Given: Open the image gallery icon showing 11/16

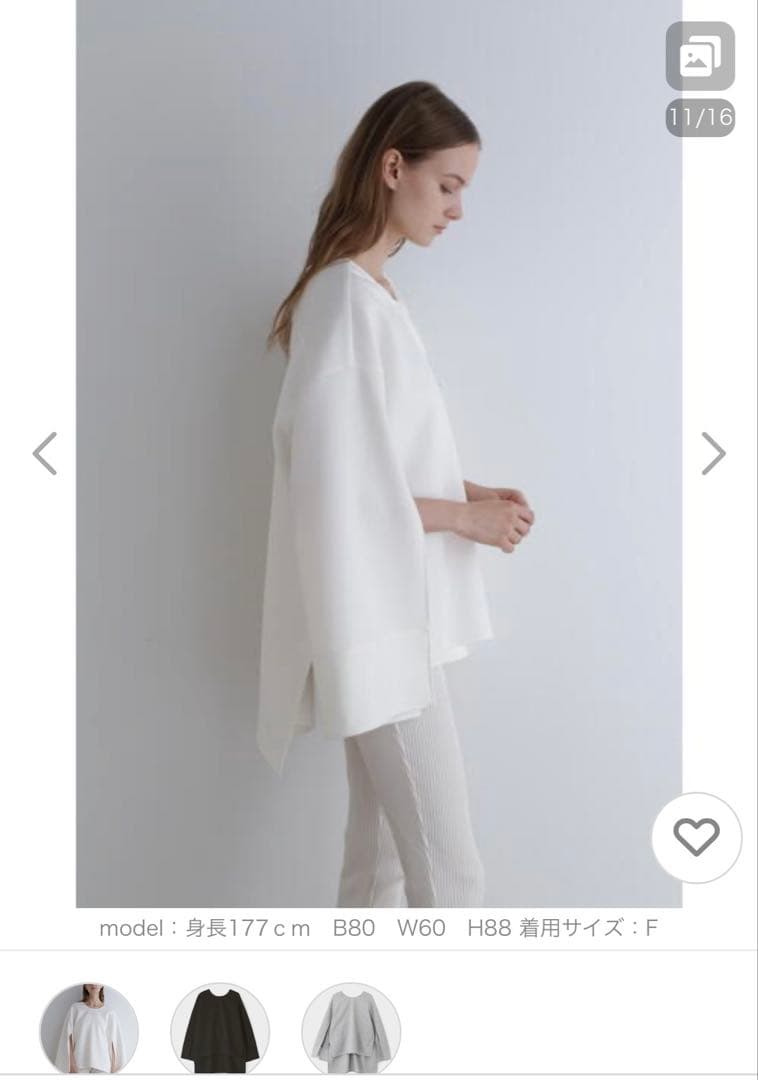Looking at the screenshot, I should click(x=700, y=57).
